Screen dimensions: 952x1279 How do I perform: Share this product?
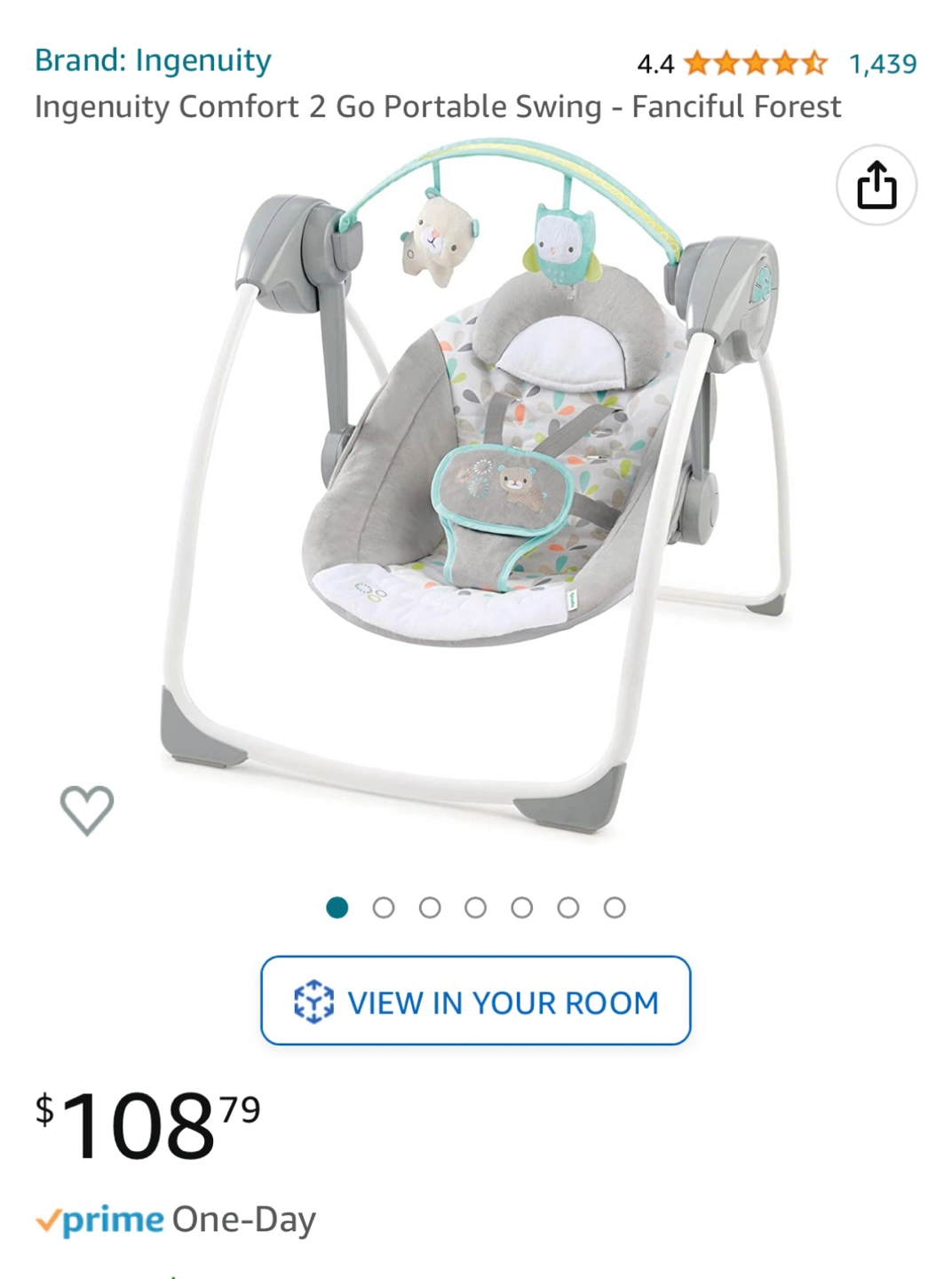(877, 185)
